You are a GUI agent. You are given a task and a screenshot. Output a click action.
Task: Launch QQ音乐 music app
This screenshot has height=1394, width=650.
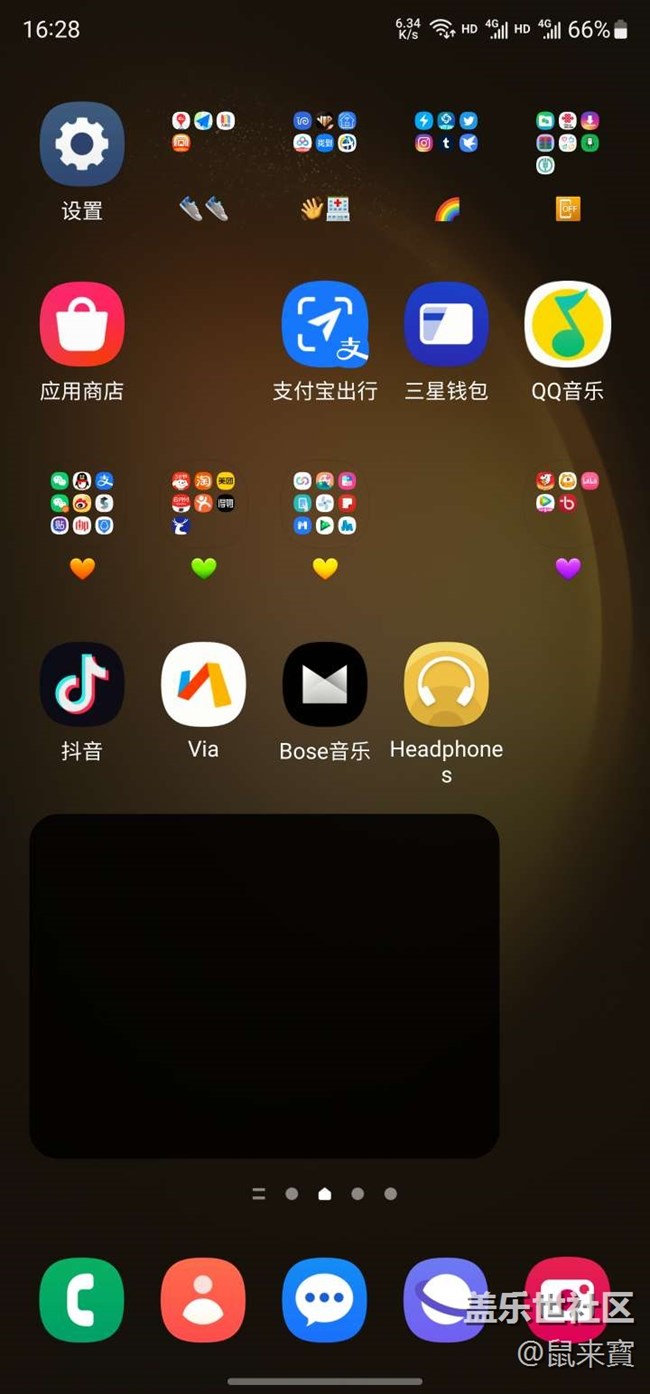click(568, 325)
